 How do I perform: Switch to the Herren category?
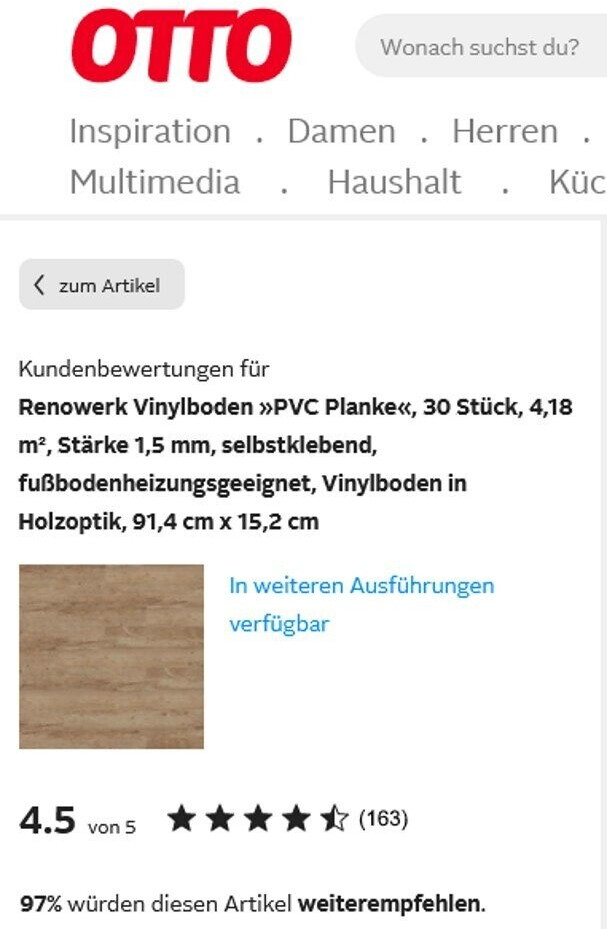tap(505, 132)
